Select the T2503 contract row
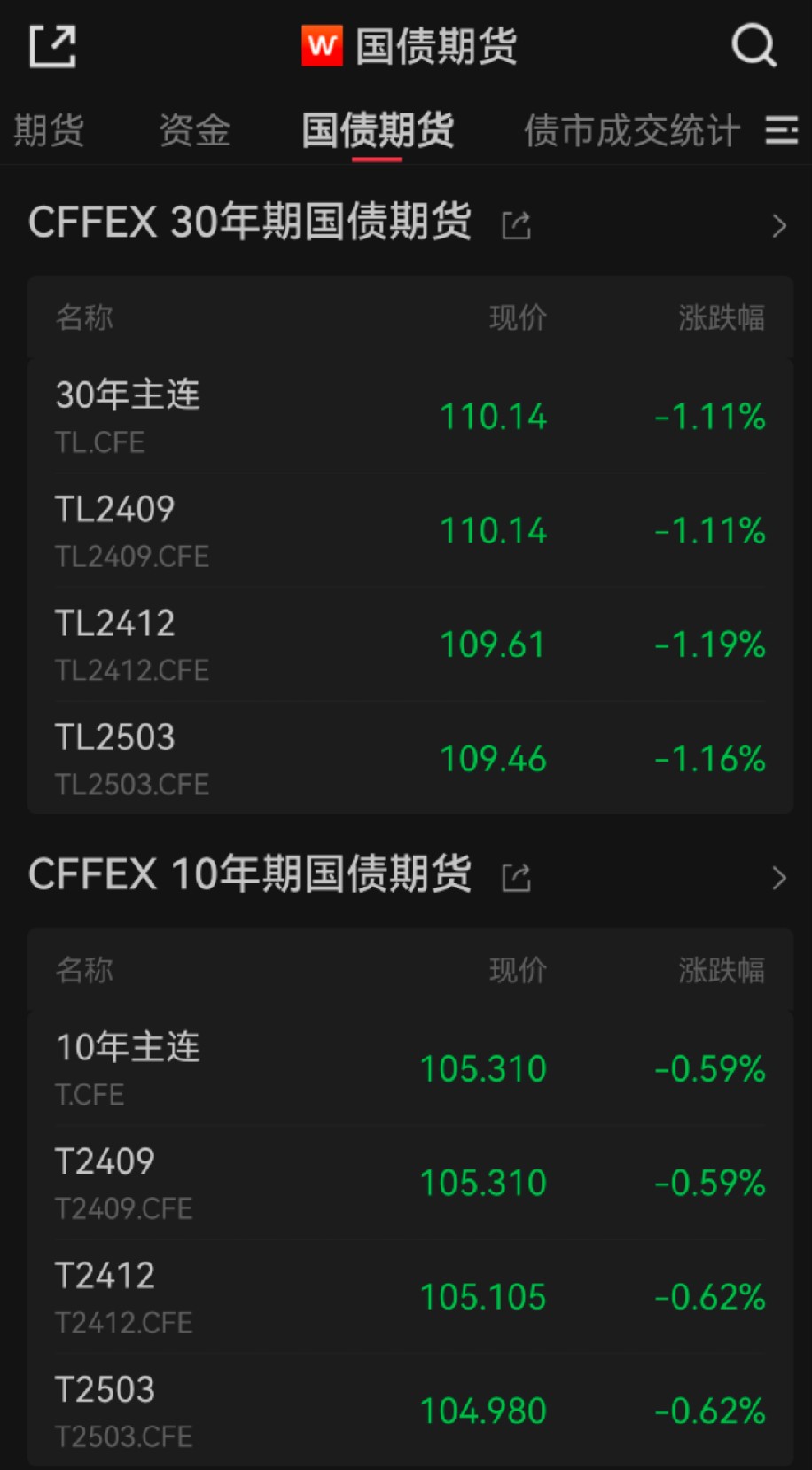This screenshot has width=812, height=1470. [410, 1411]
